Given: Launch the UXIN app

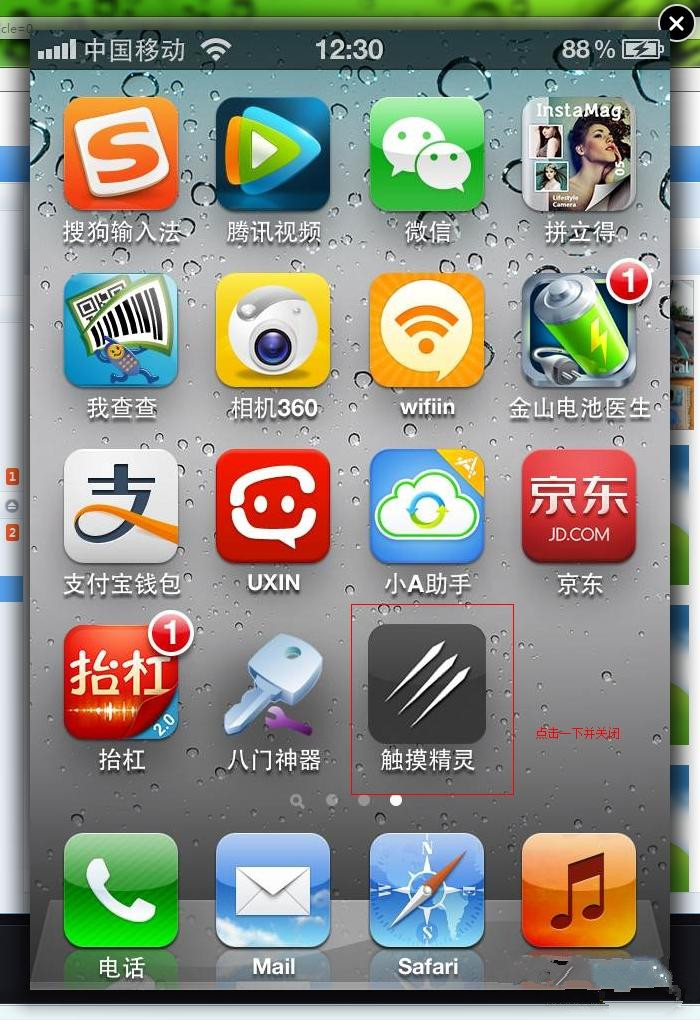Looking at the screenshot, I should point(273,506).
